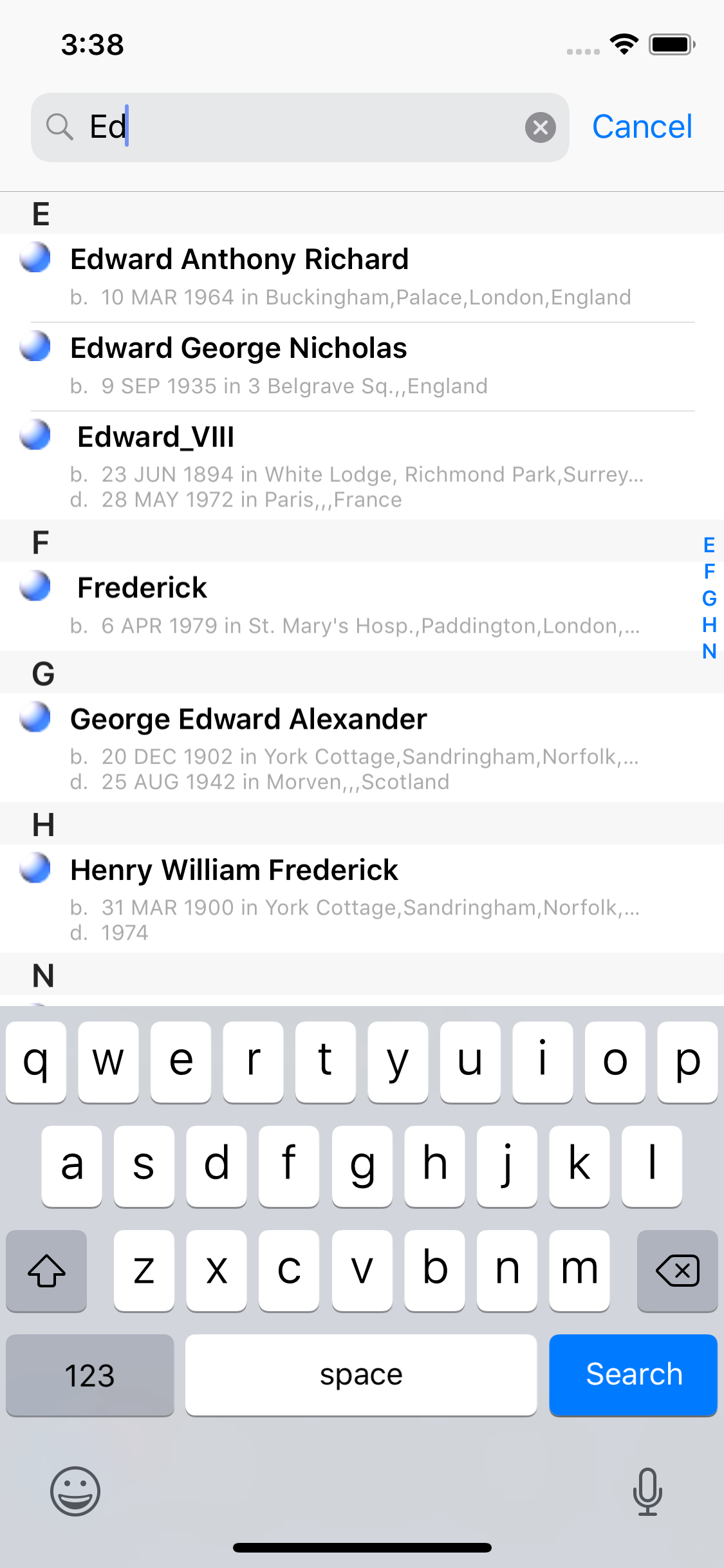This screenshot has width=724, height=1568.
Task: Jump to section H in the index
Action: tap(709, 625)
